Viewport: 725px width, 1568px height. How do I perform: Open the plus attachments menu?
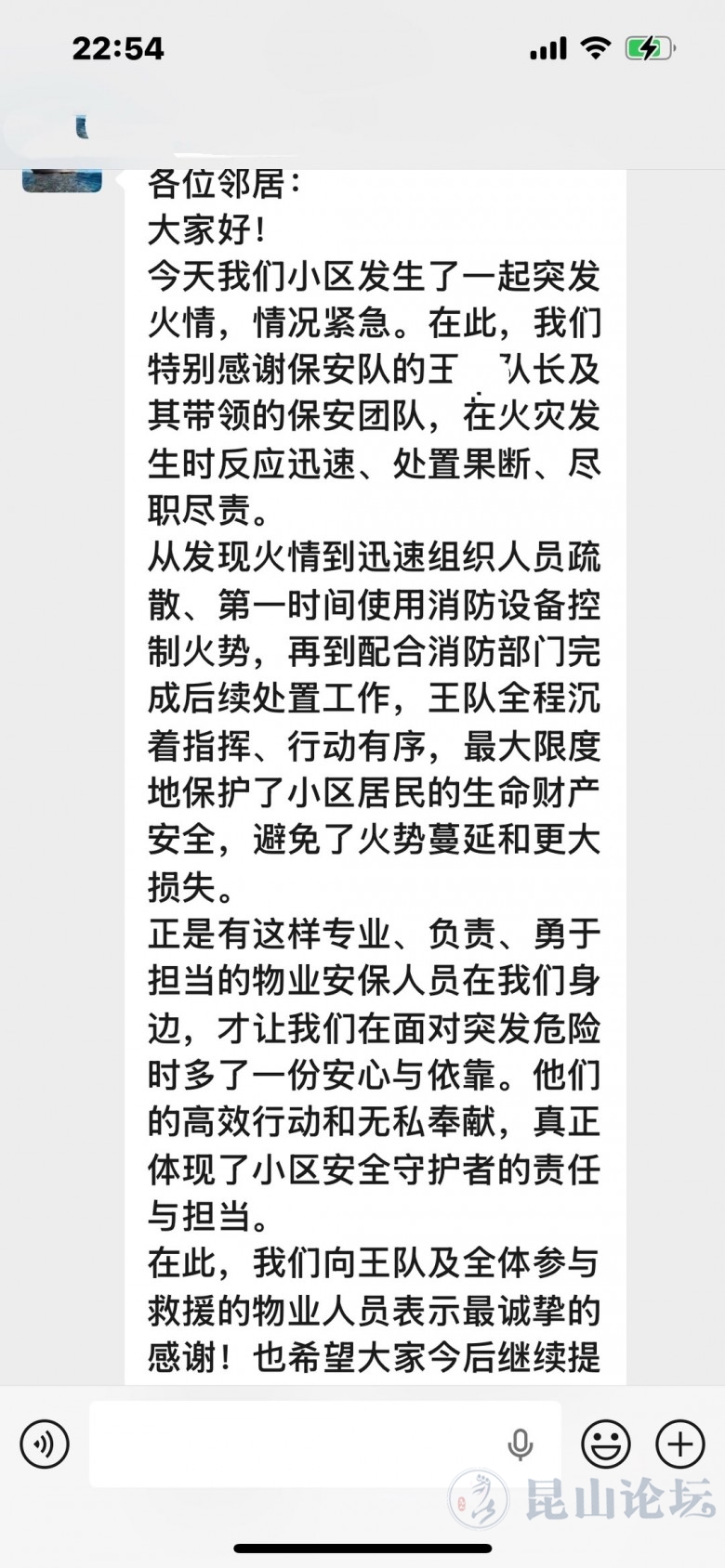[x=680, y=1444]
